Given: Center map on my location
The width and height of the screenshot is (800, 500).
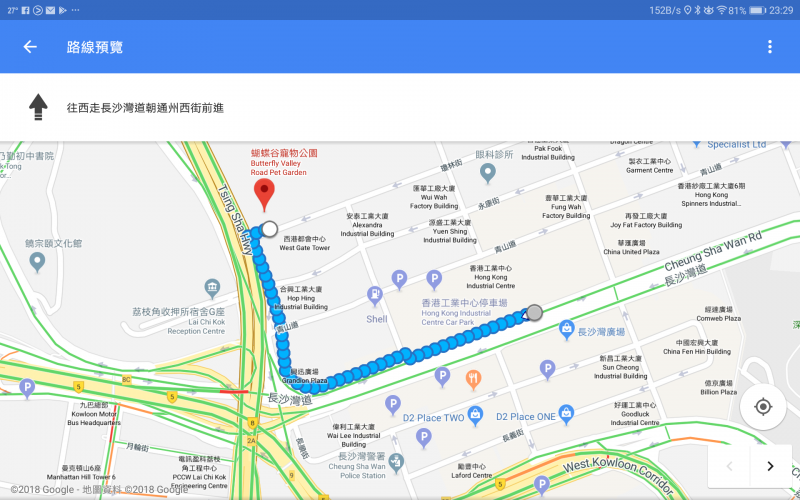Looking at the screenshot, I should click(763, 406).
